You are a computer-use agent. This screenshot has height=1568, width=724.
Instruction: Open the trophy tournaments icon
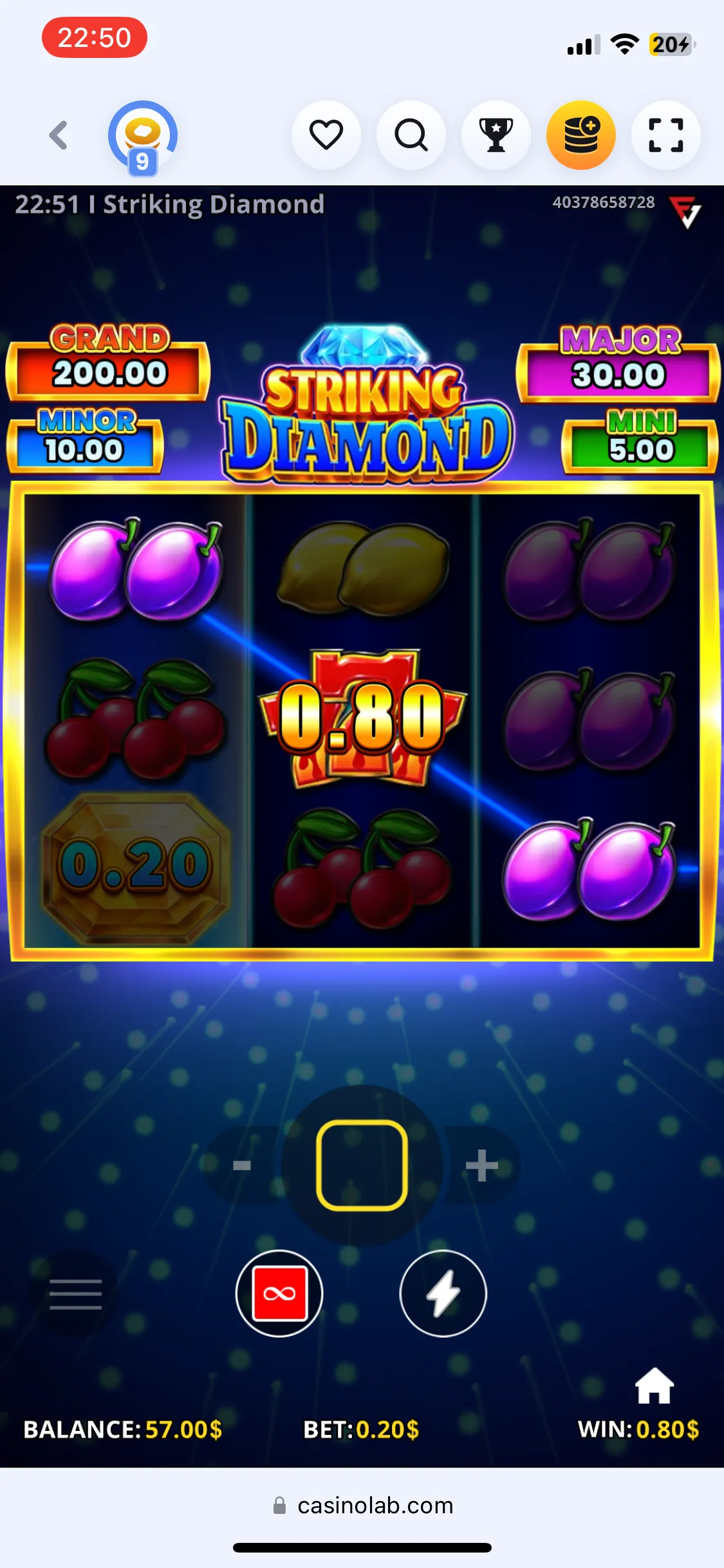496,135
